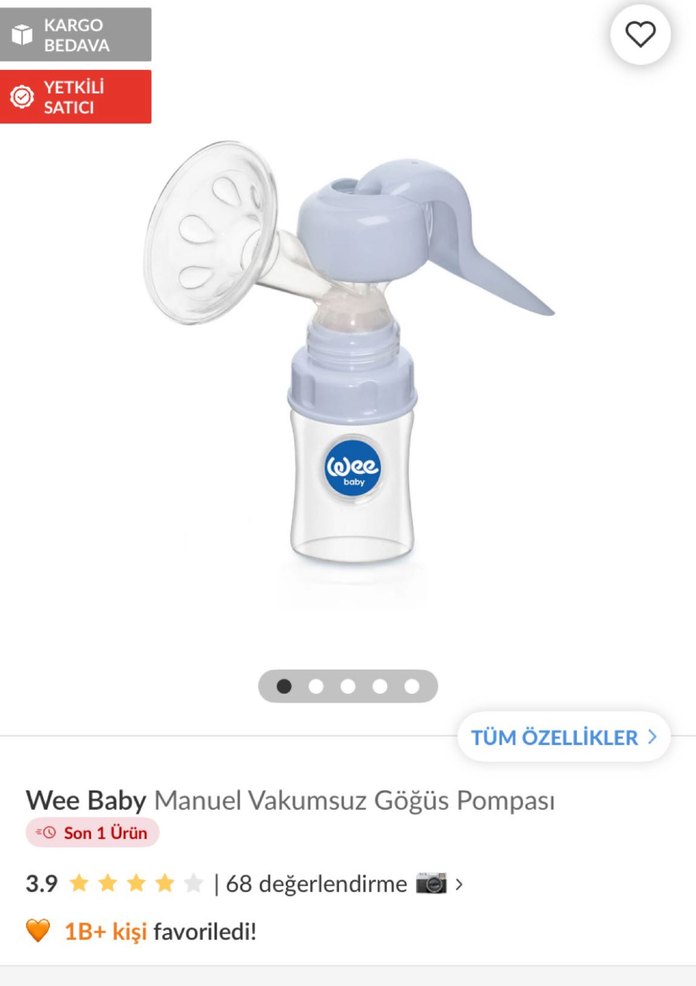Open TÜM ÖZELLİKLER product details
Screen dimensions: 696x986
click(563, 738)
